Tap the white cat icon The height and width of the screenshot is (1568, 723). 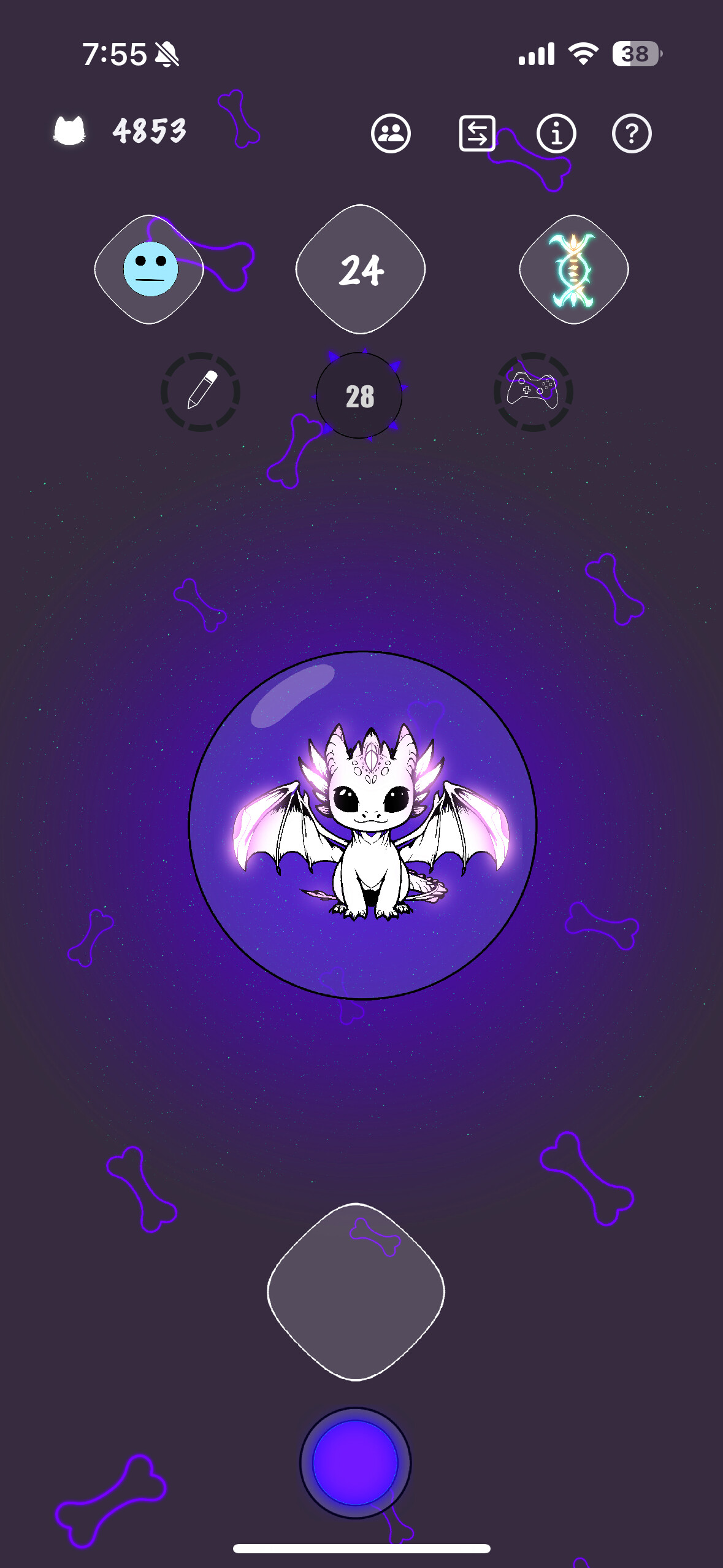pyautogui.click(x=69, y=131)
